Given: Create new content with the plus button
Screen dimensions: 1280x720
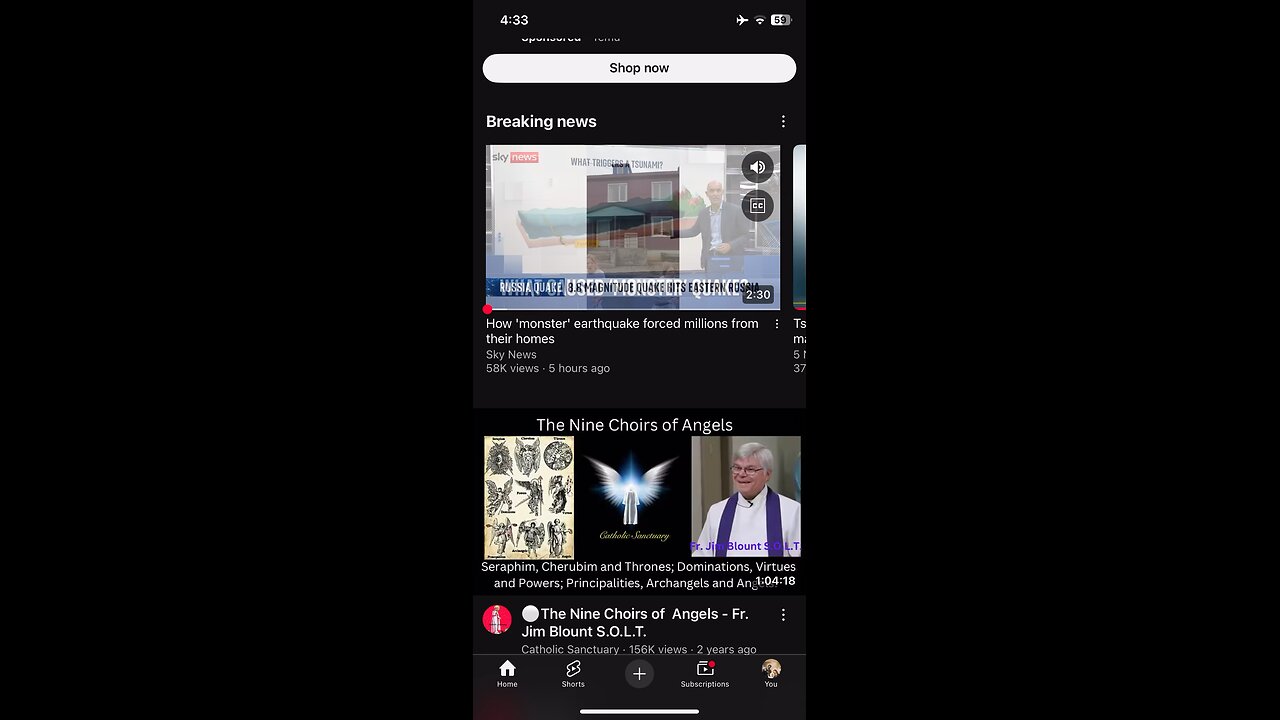Looking at the screenshot, I should [x=639, y=674].
